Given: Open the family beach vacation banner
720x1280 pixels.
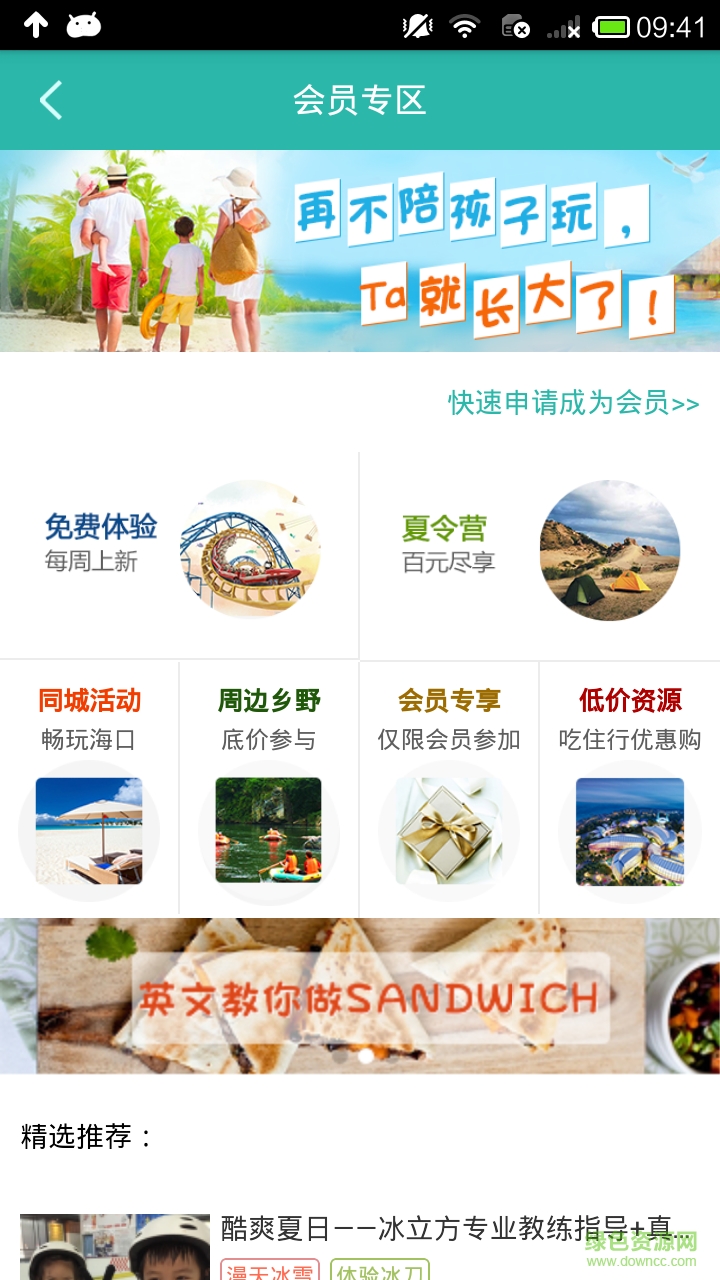Looking at the screenshot, I should tap(360, 251).
